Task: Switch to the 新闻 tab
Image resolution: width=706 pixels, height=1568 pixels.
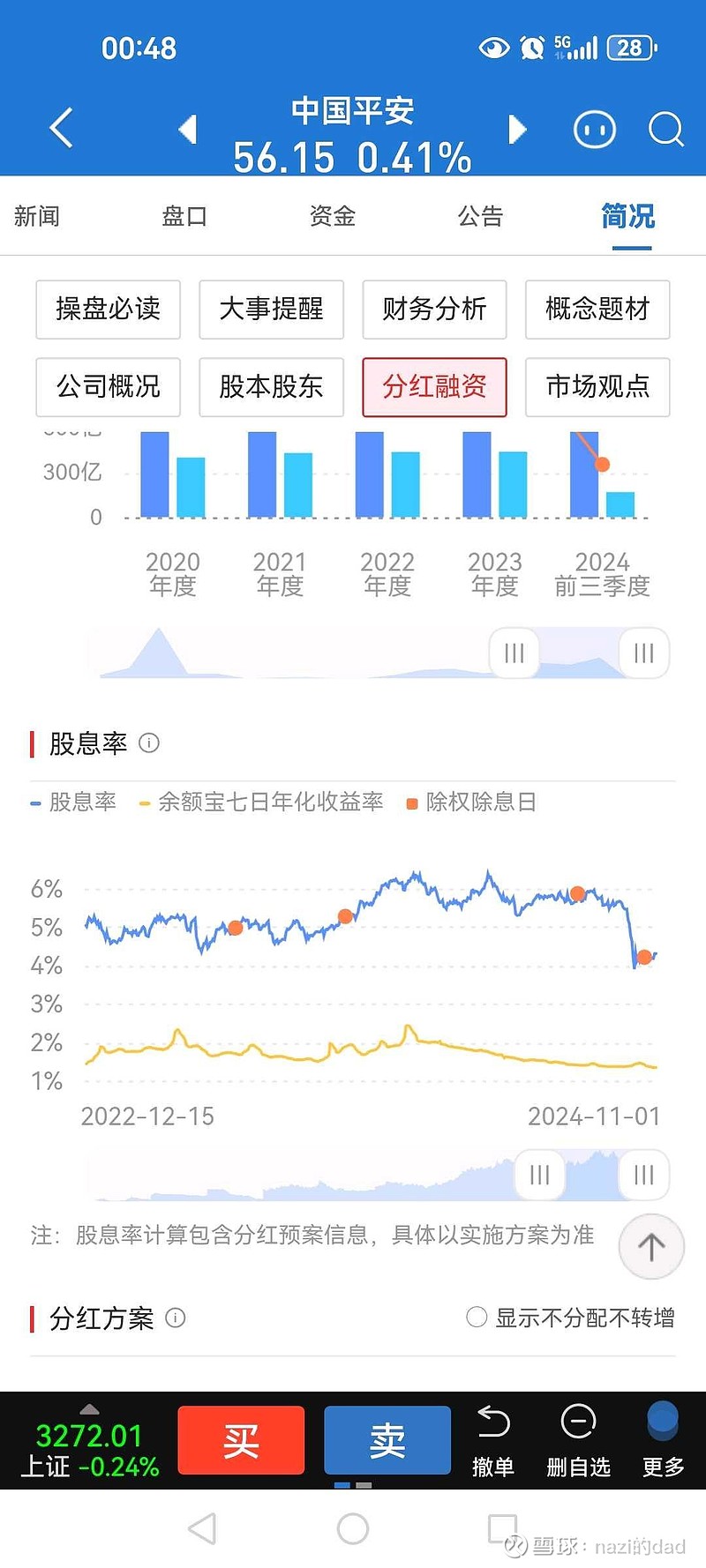Action: (x=37, y=215)
